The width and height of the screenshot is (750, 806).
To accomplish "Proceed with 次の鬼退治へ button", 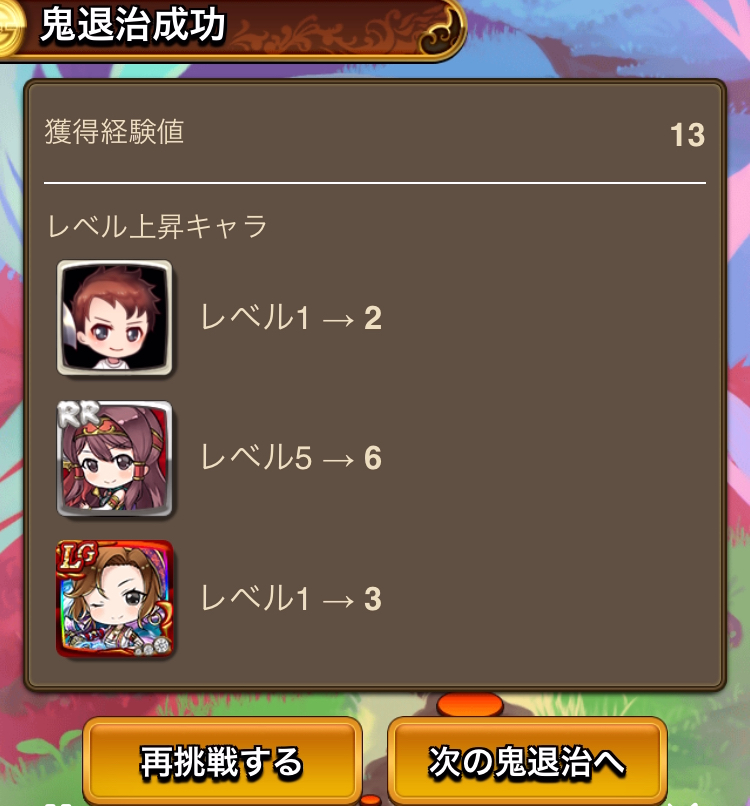I will pos(527,762).
